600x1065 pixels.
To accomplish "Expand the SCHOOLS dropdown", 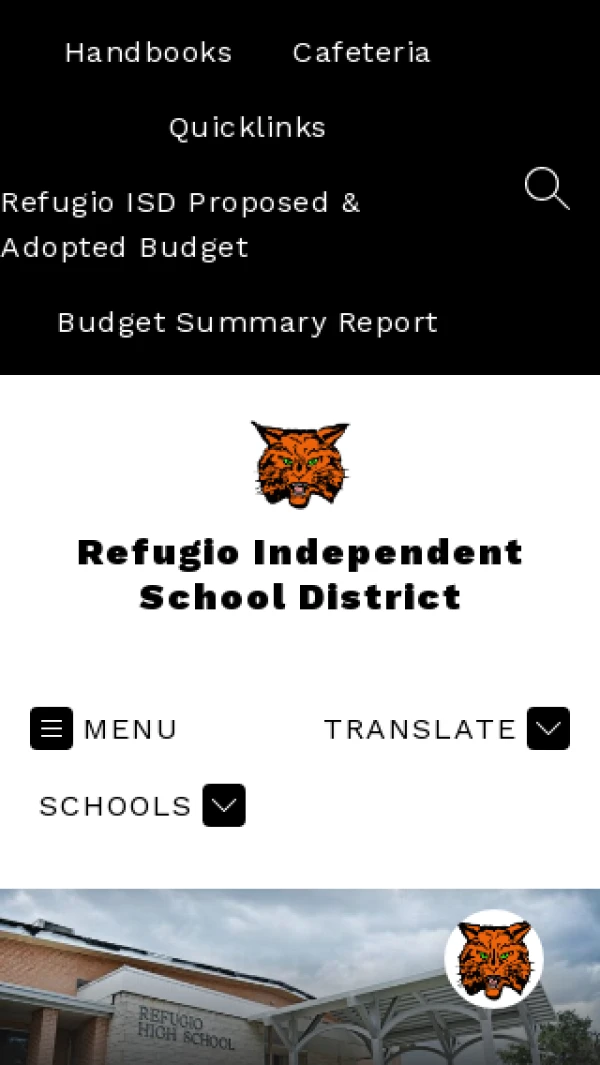I will (x=142, y=806).
